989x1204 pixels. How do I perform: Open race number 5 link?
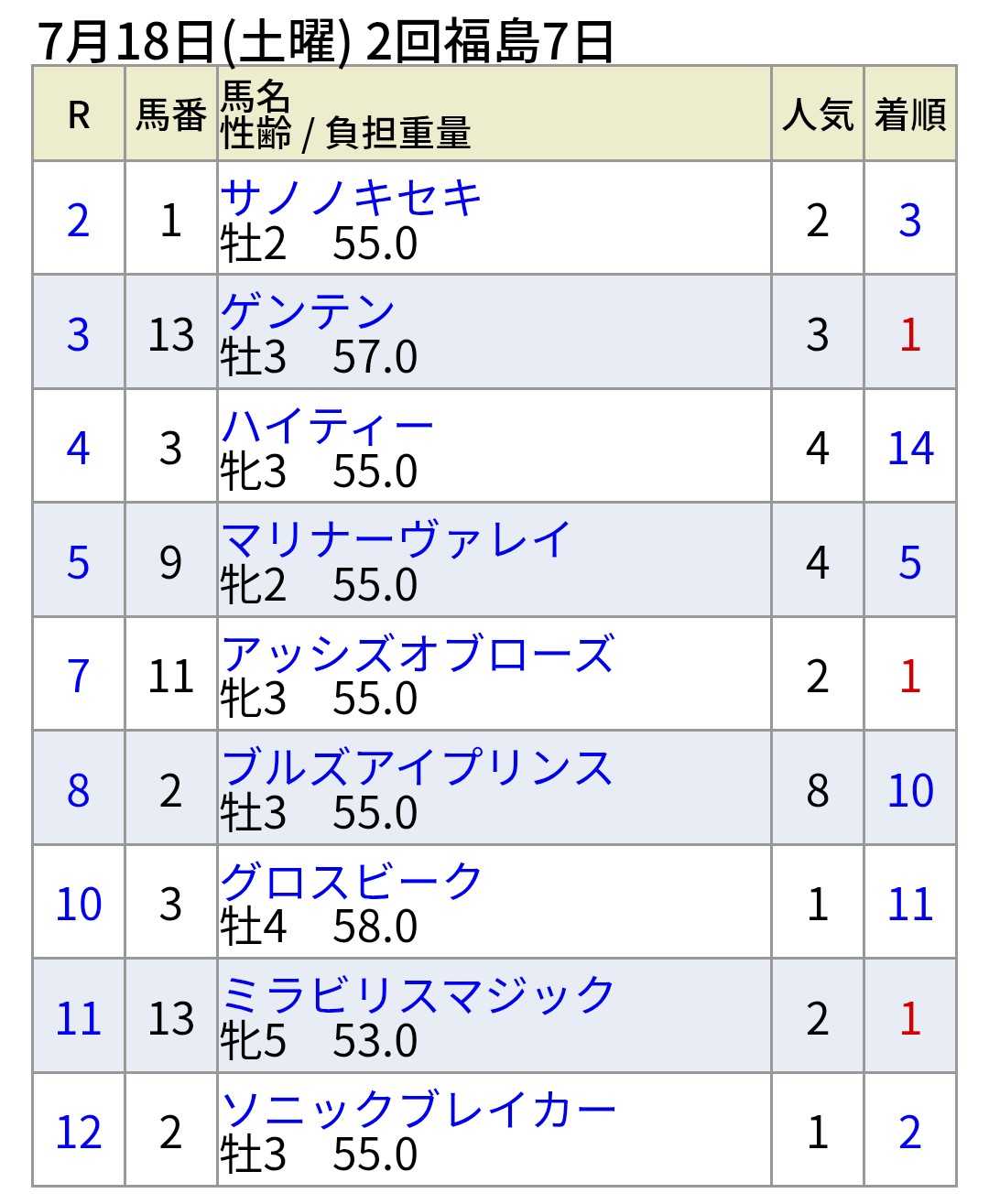coord(79,562)
